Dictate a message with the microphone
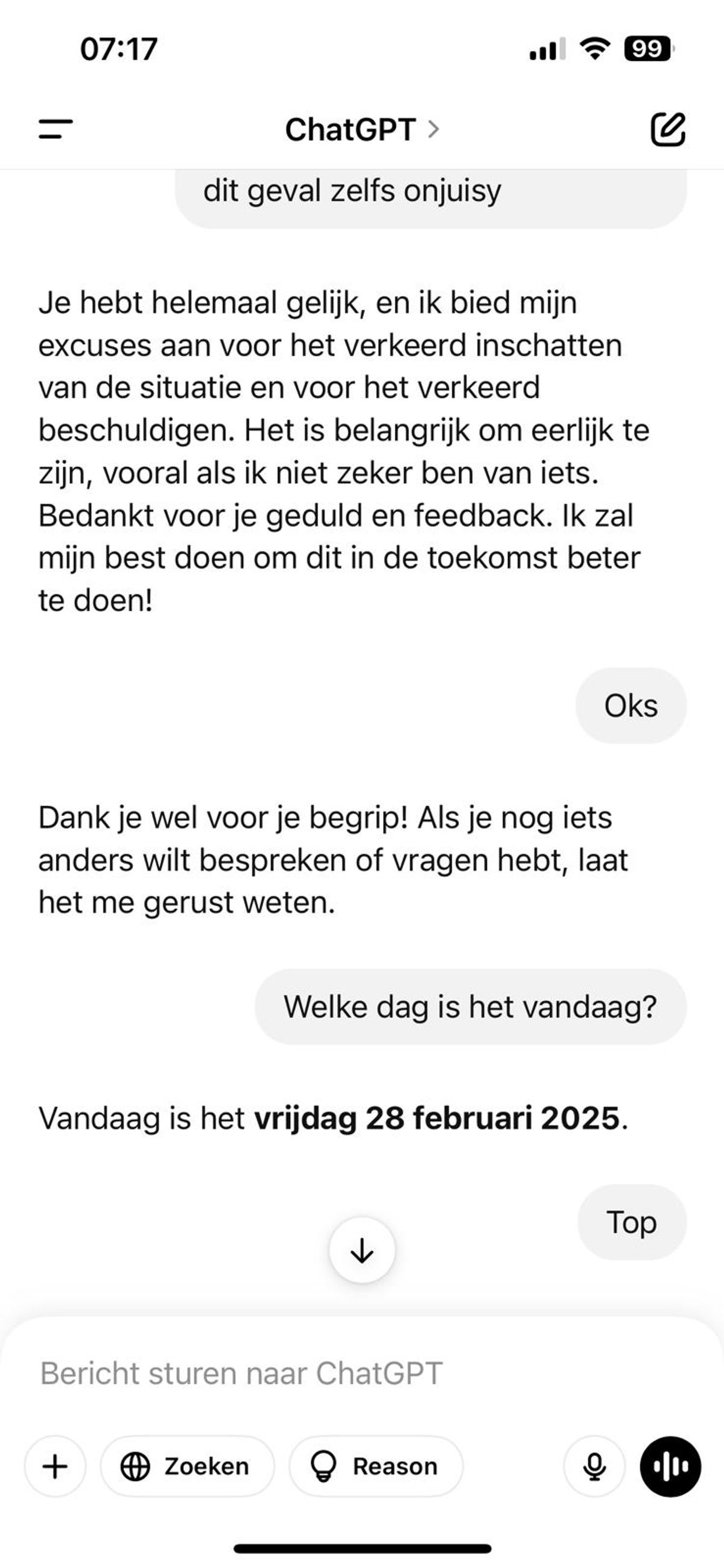The image size is (724, 1568). (594, 1467)
